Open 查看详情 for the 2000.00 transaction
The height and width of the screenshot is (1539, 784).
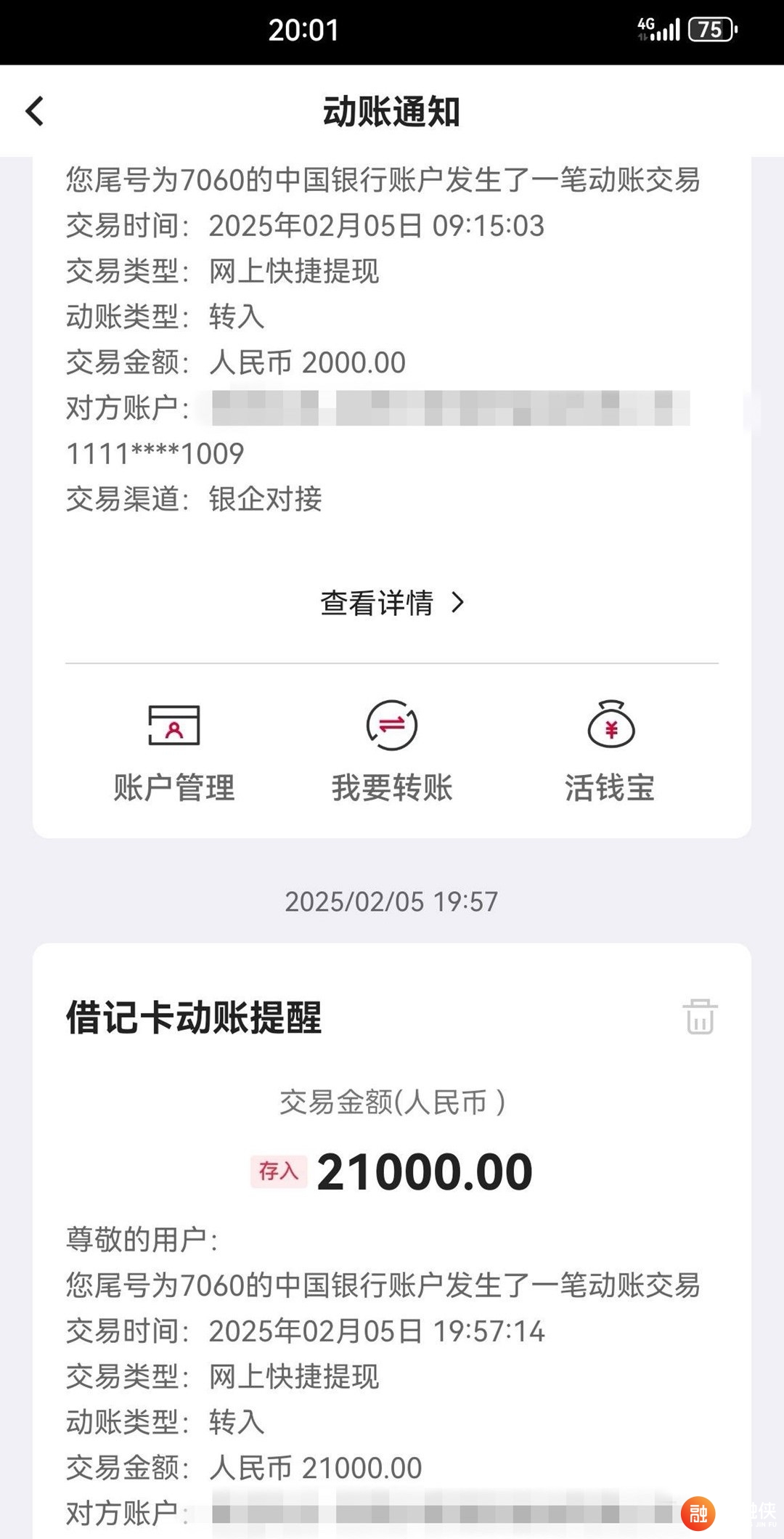392,602
